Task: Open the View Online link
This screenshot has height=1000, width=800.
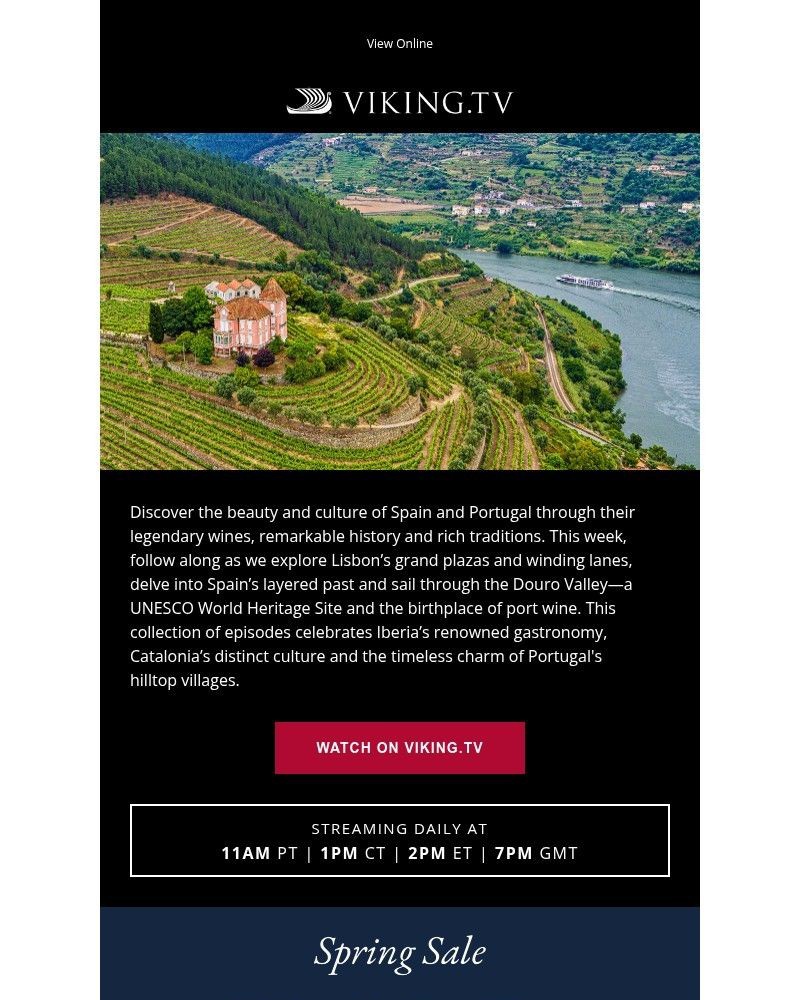Action: click(x=400, y=43)
